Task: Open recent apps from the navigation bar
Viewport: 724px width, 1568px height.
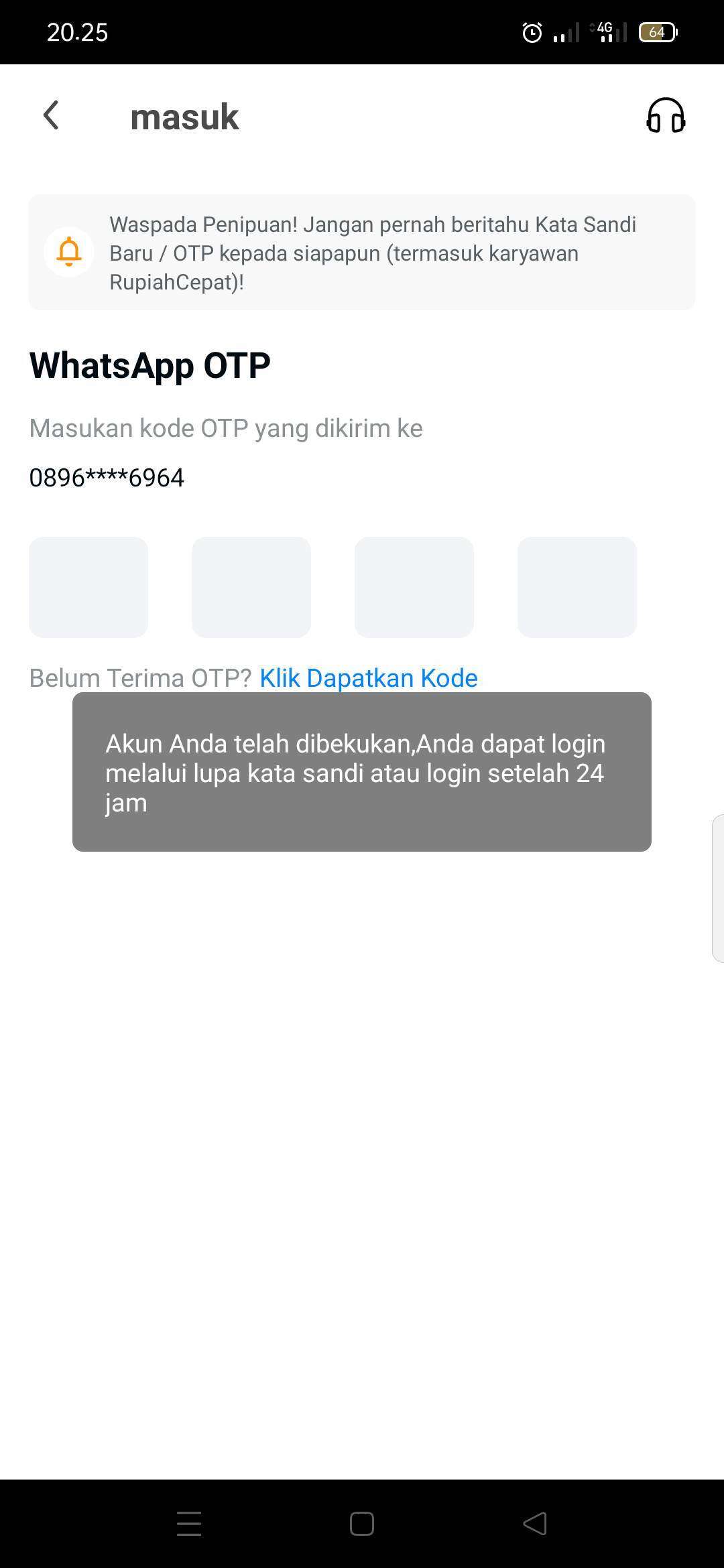Action: pyautogui.click(x=189, y=1524)
